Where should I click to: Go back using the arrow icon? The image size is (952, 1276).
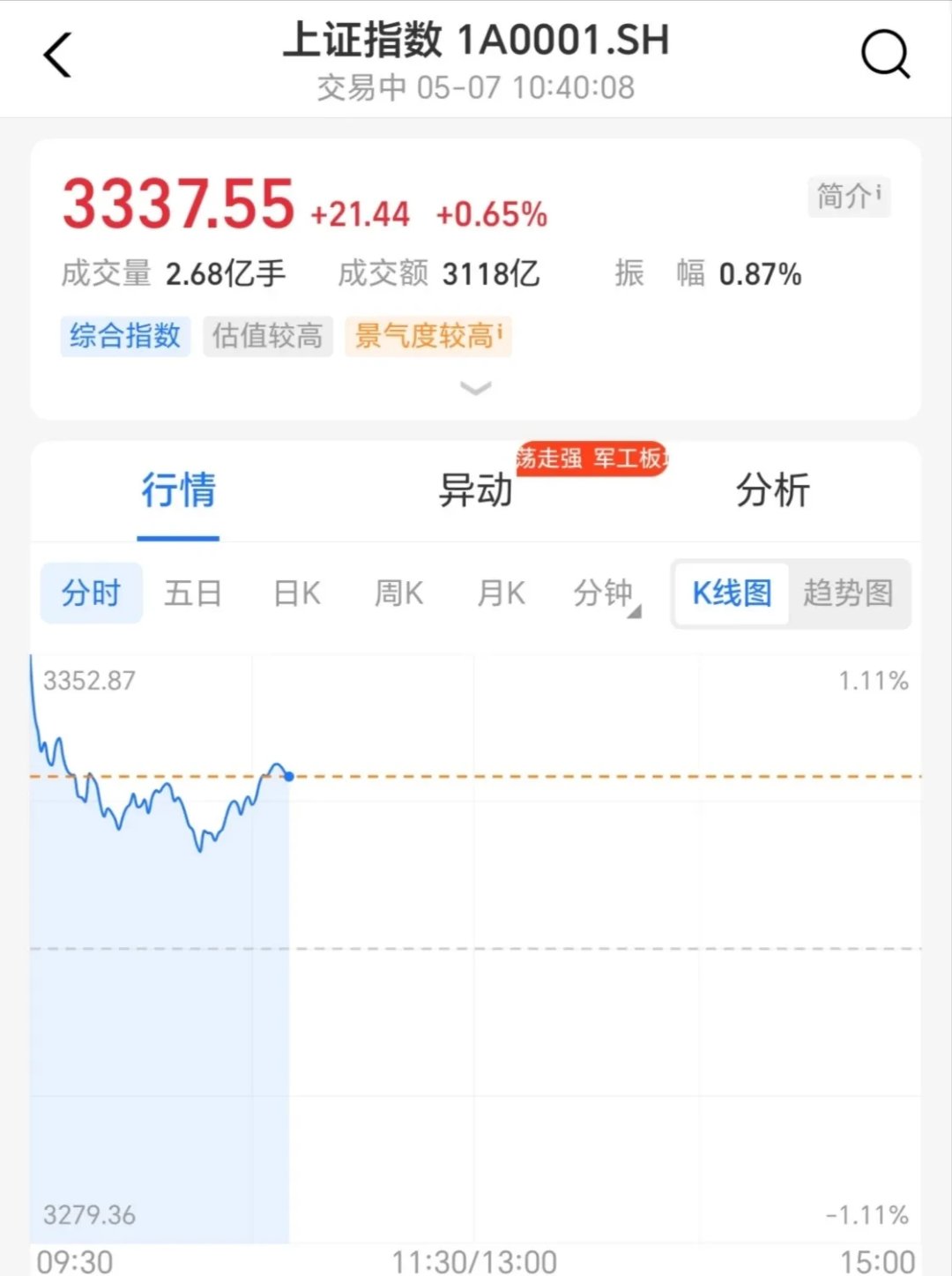[x=58, y=56]
